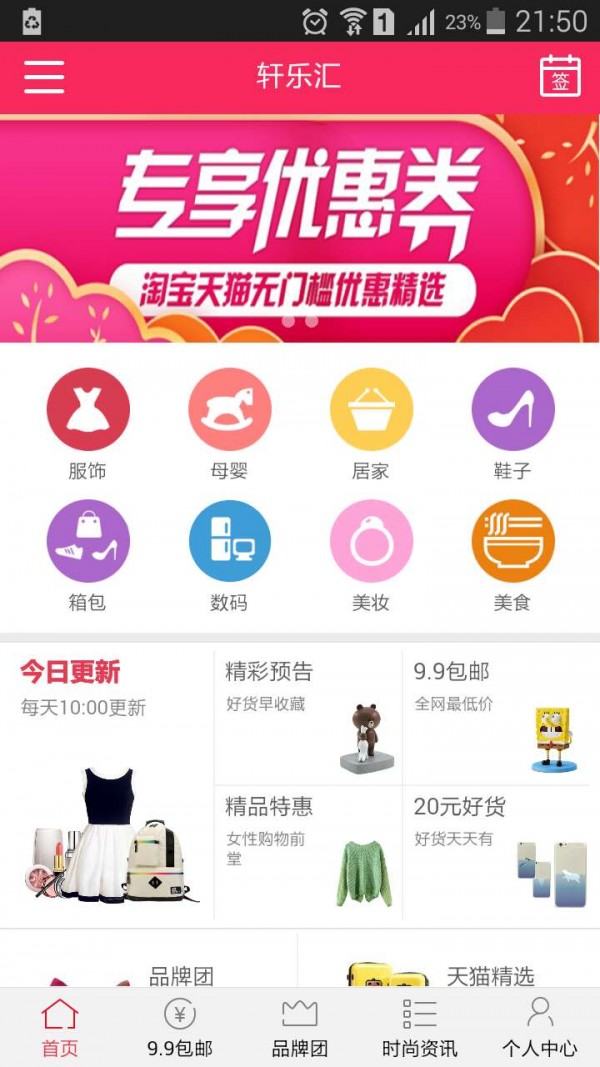Open the 精品特惠 deals card
The width and height of the screenshot is (600, 1067).
(x=308, y=852)
